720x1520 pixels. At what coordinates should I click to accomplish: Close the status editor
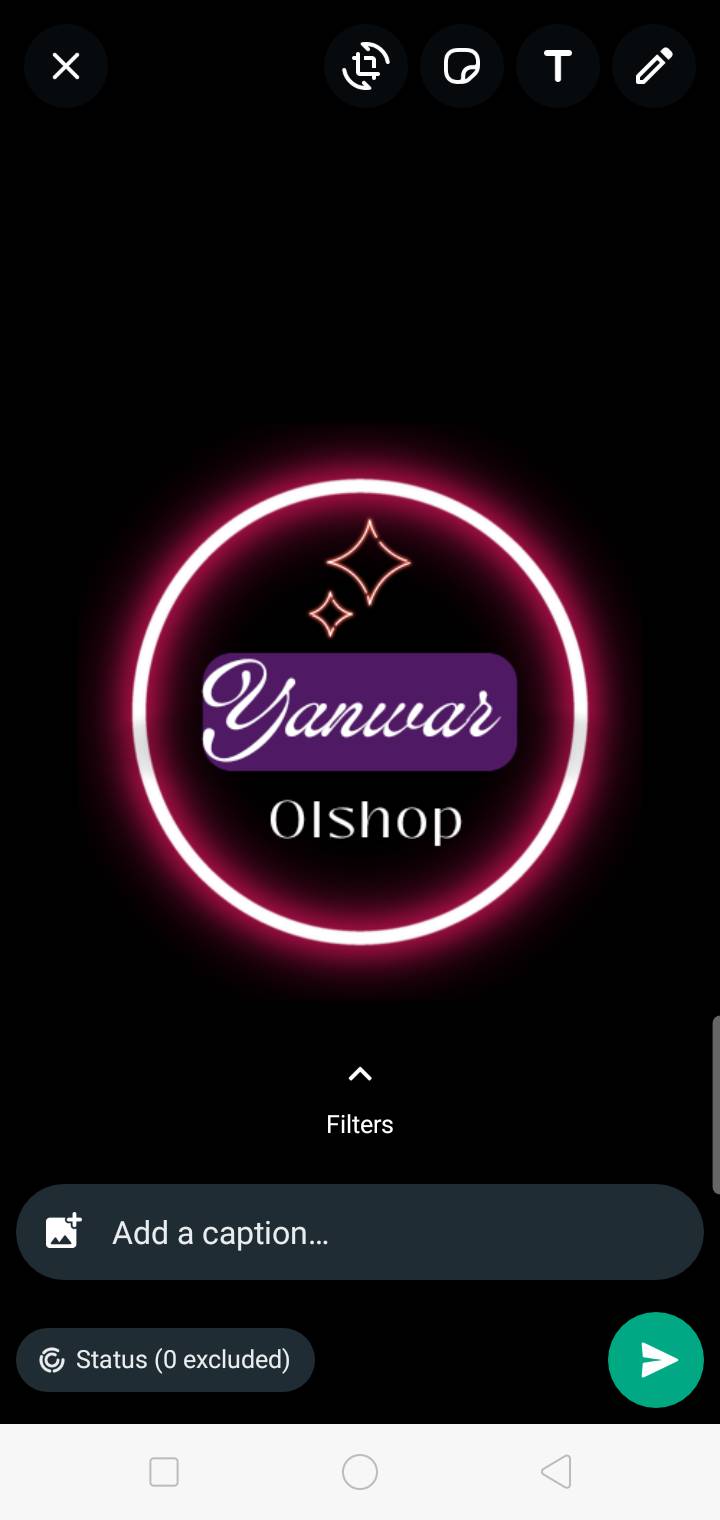pyautogui.click(x=66, y=67)
